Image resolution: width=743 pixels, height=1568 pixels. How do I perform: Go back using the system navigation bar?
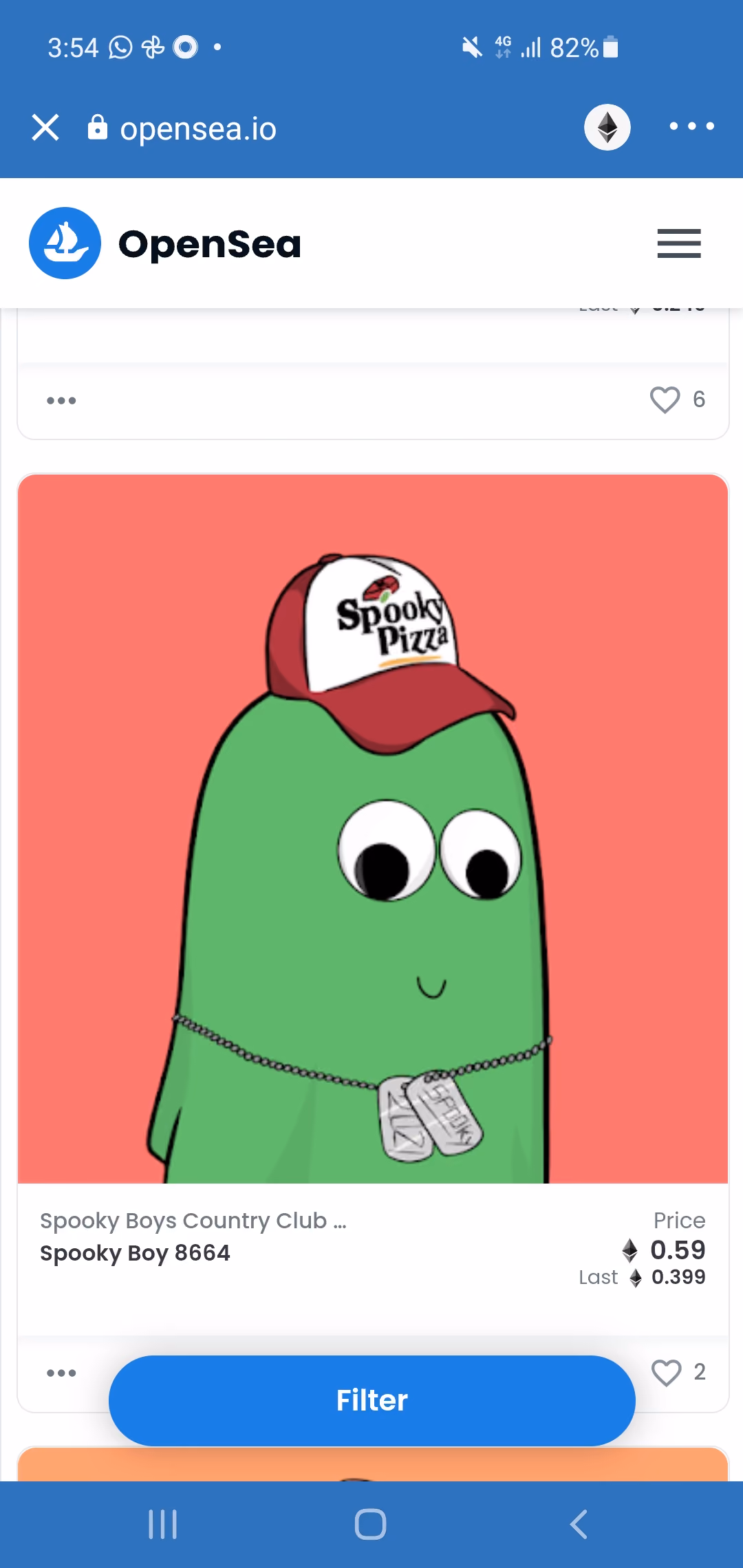click(x=579, y=1525)
